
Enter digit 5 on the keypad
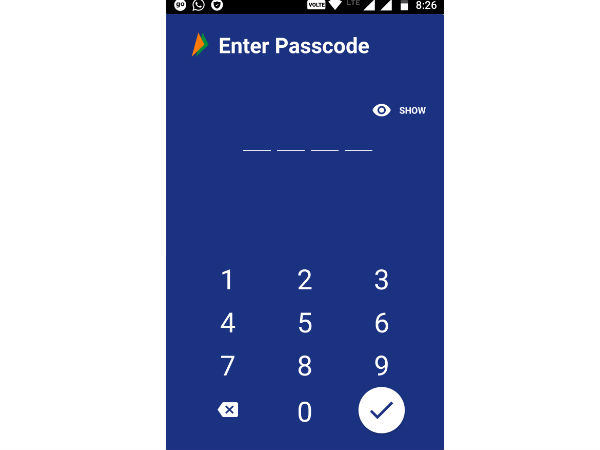coord(305,323)
